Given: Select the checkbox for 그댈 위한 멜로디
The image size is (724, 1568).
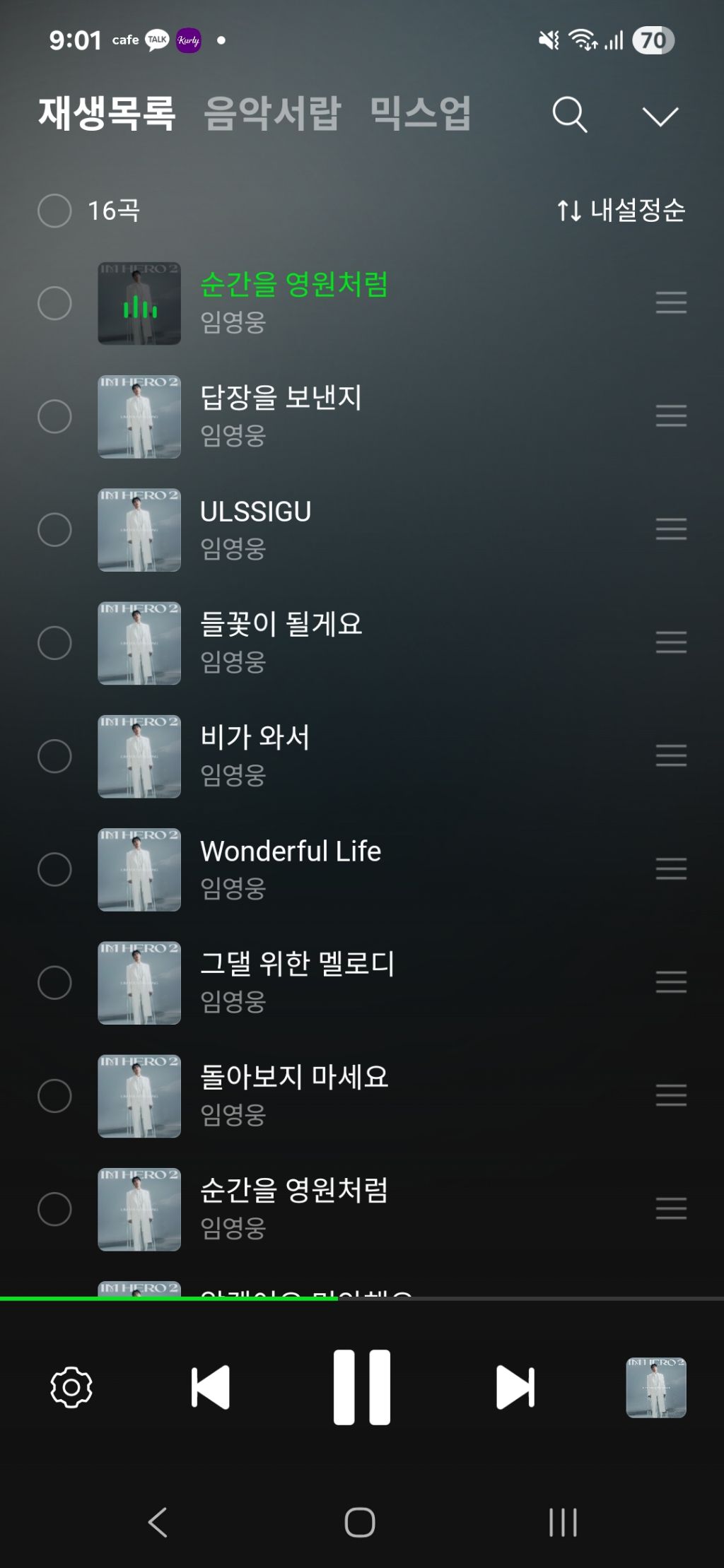Looking at the screenshot, I should tap(54, 982).
